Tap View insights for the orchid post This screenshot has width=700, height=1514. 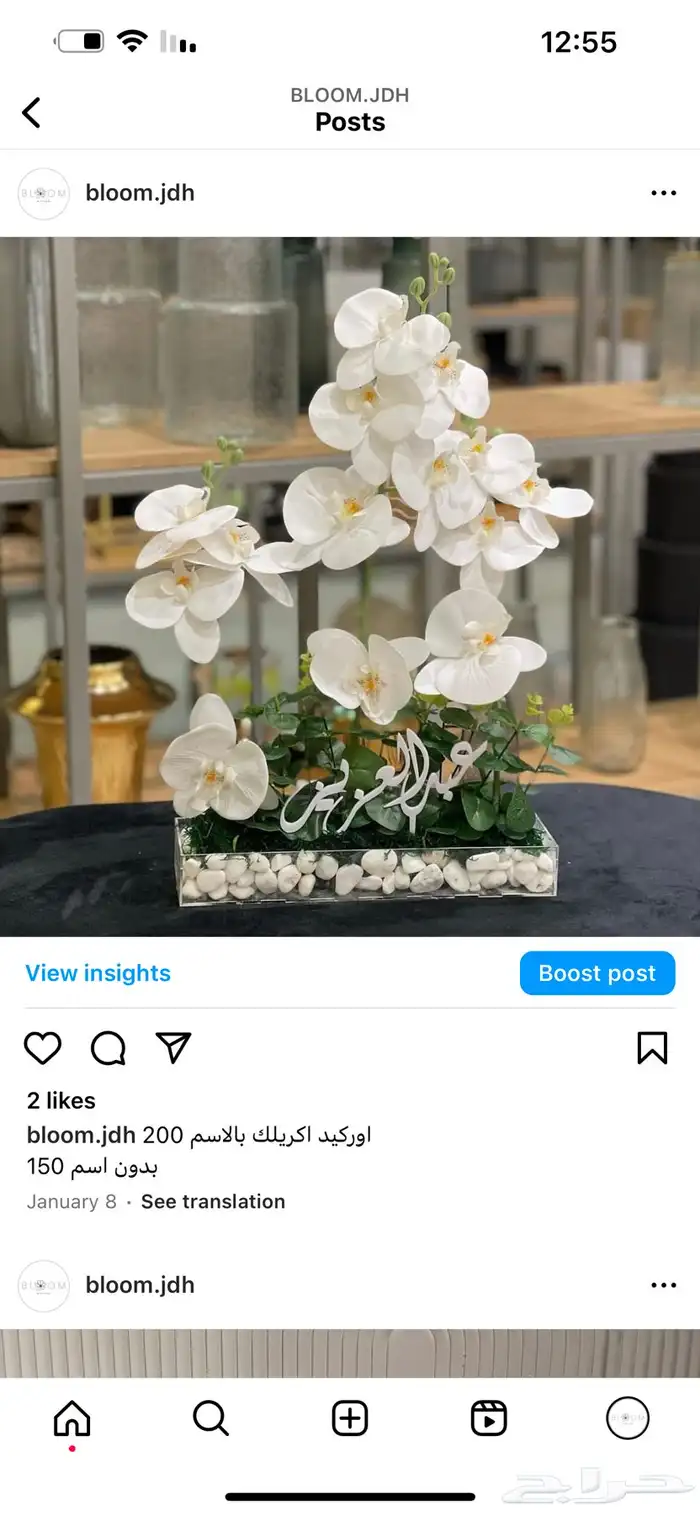(x=98, y=973)
